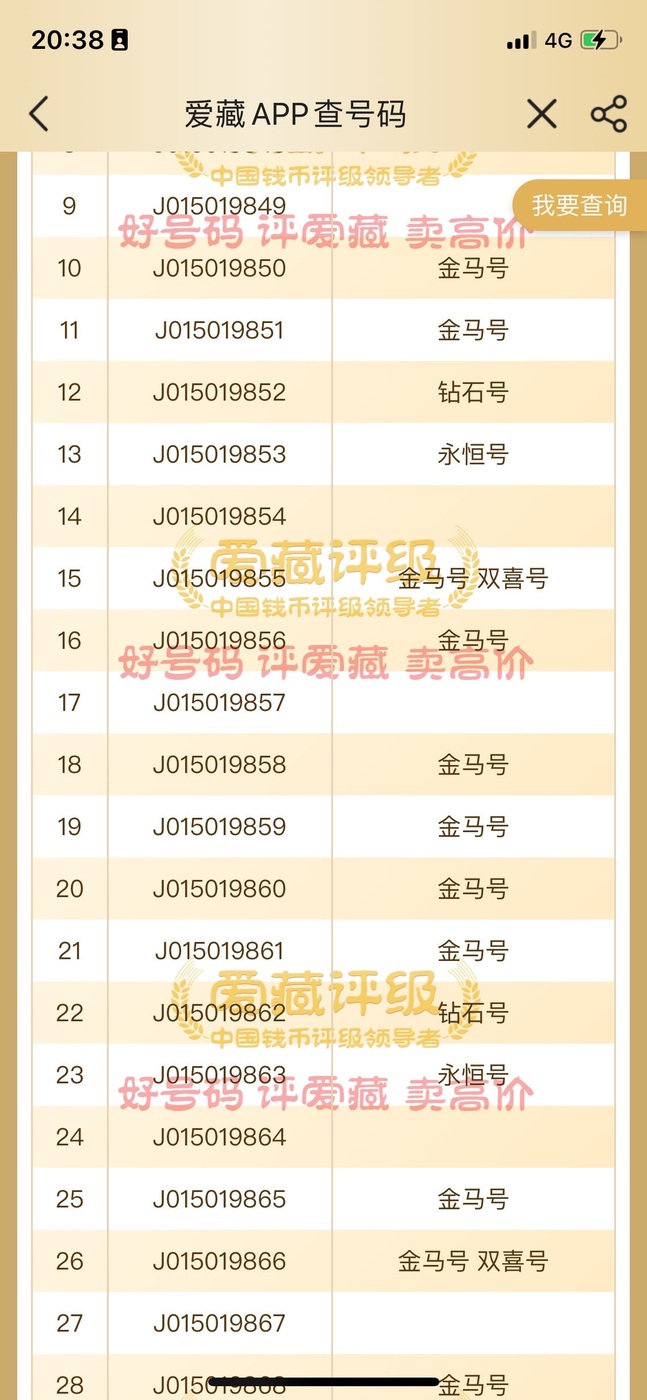Go back using the top-left arrow
Screen dimensions: 647x1400
[x=38, y=114]
